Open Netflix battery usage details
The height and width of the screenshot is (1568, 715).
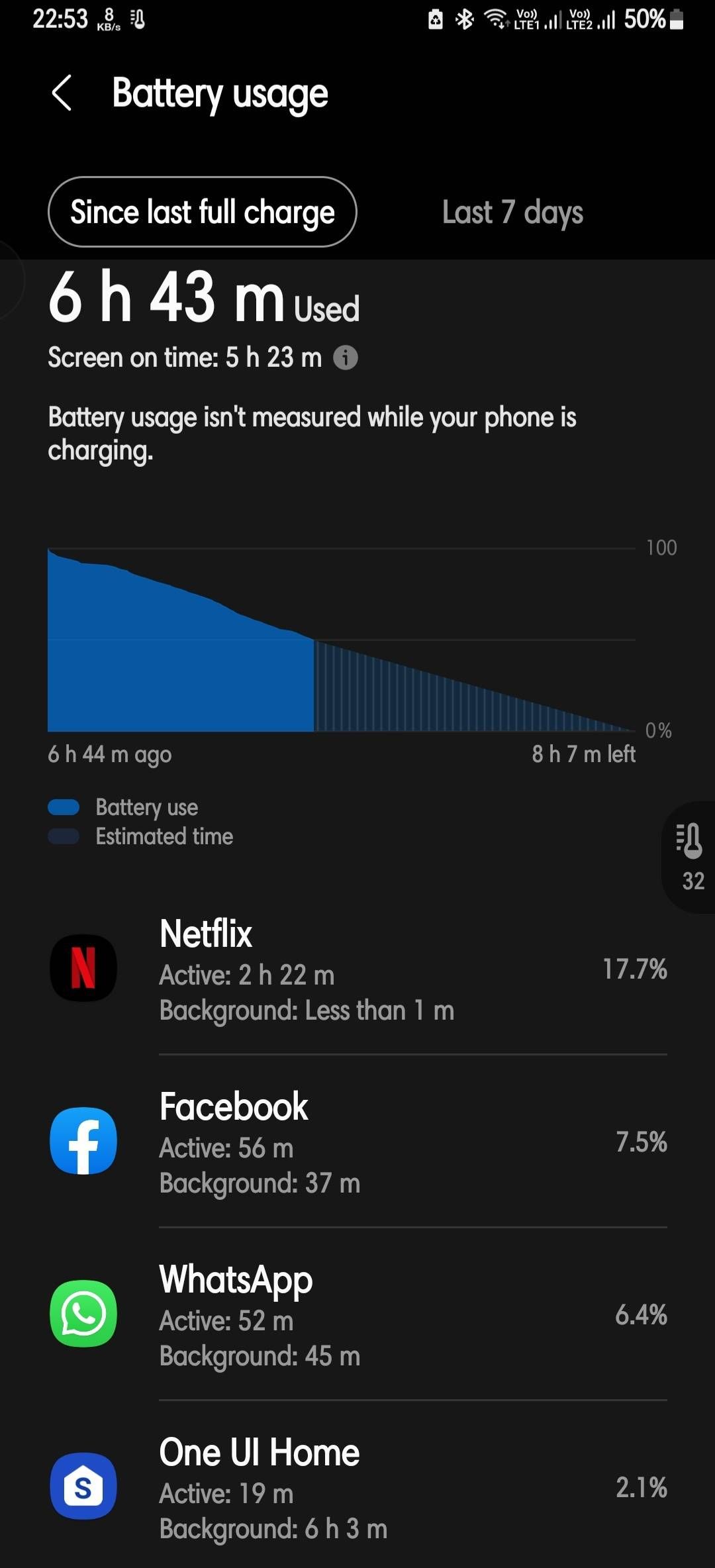(x=358, y=969)
